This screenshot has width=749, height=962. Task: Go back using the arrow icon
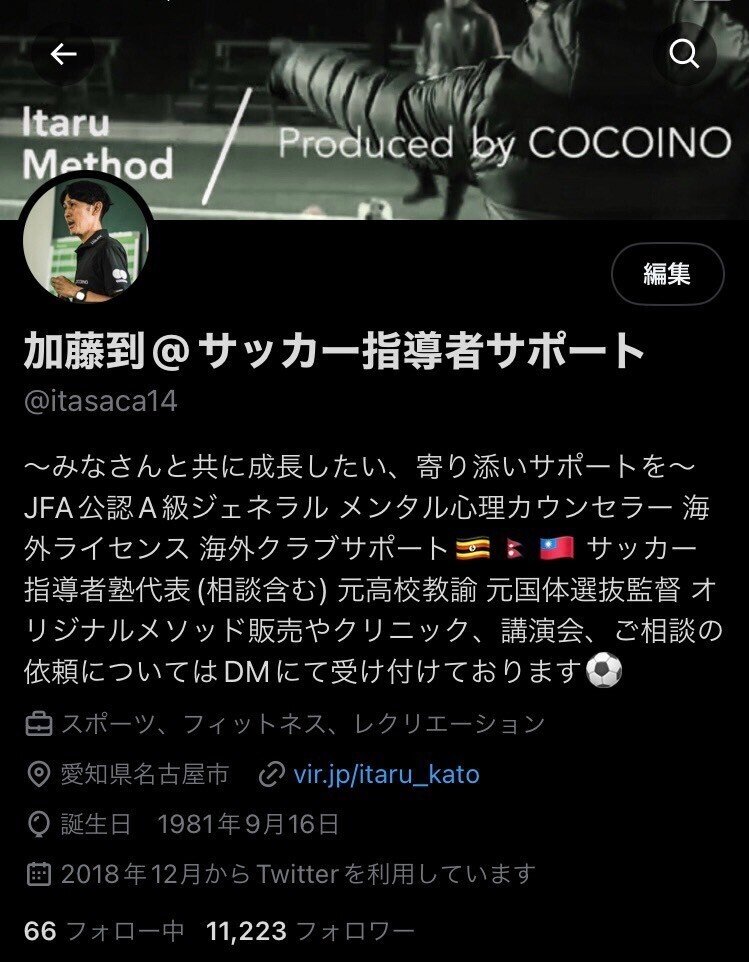pos(64,54)
